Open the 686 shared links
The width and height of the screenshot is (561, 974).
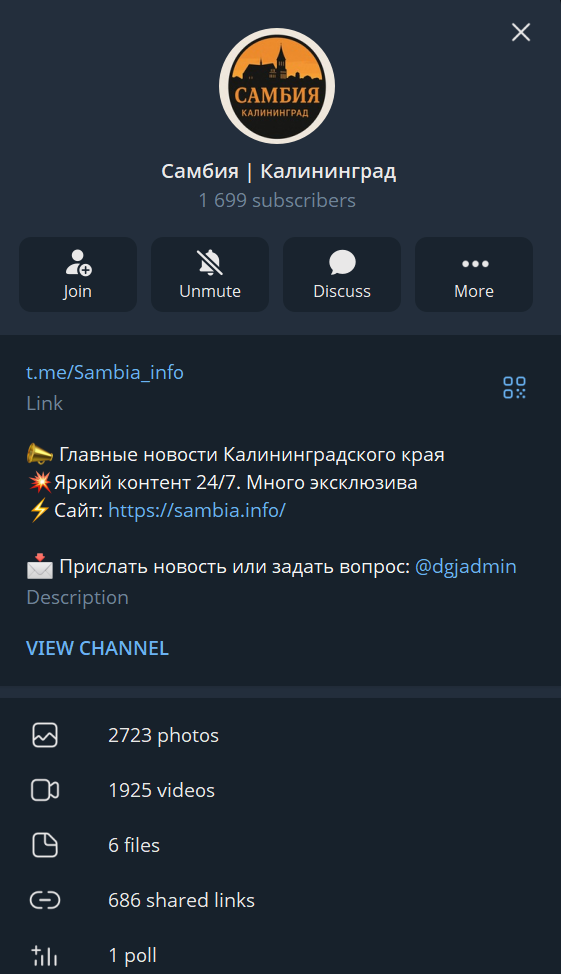(280, 900)
